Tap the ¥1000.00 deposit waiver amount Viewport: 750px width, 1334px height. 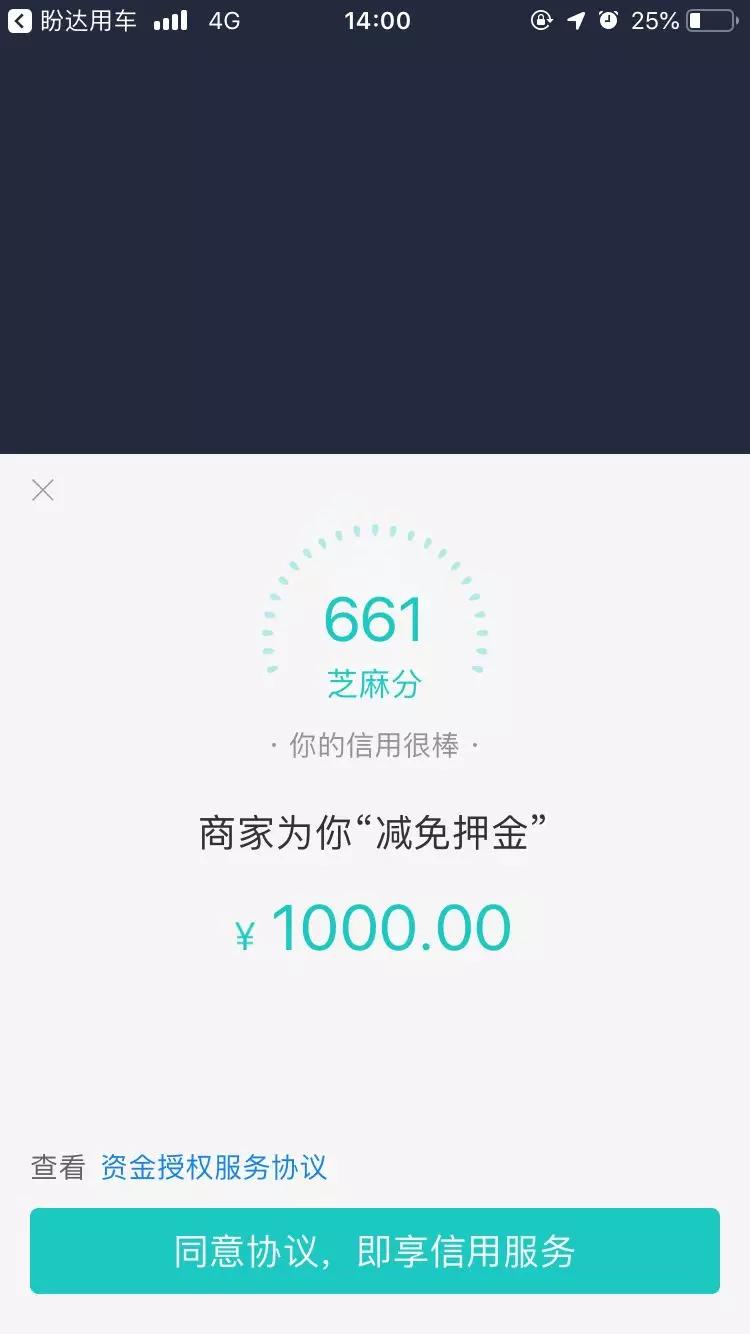pos(375,927)
